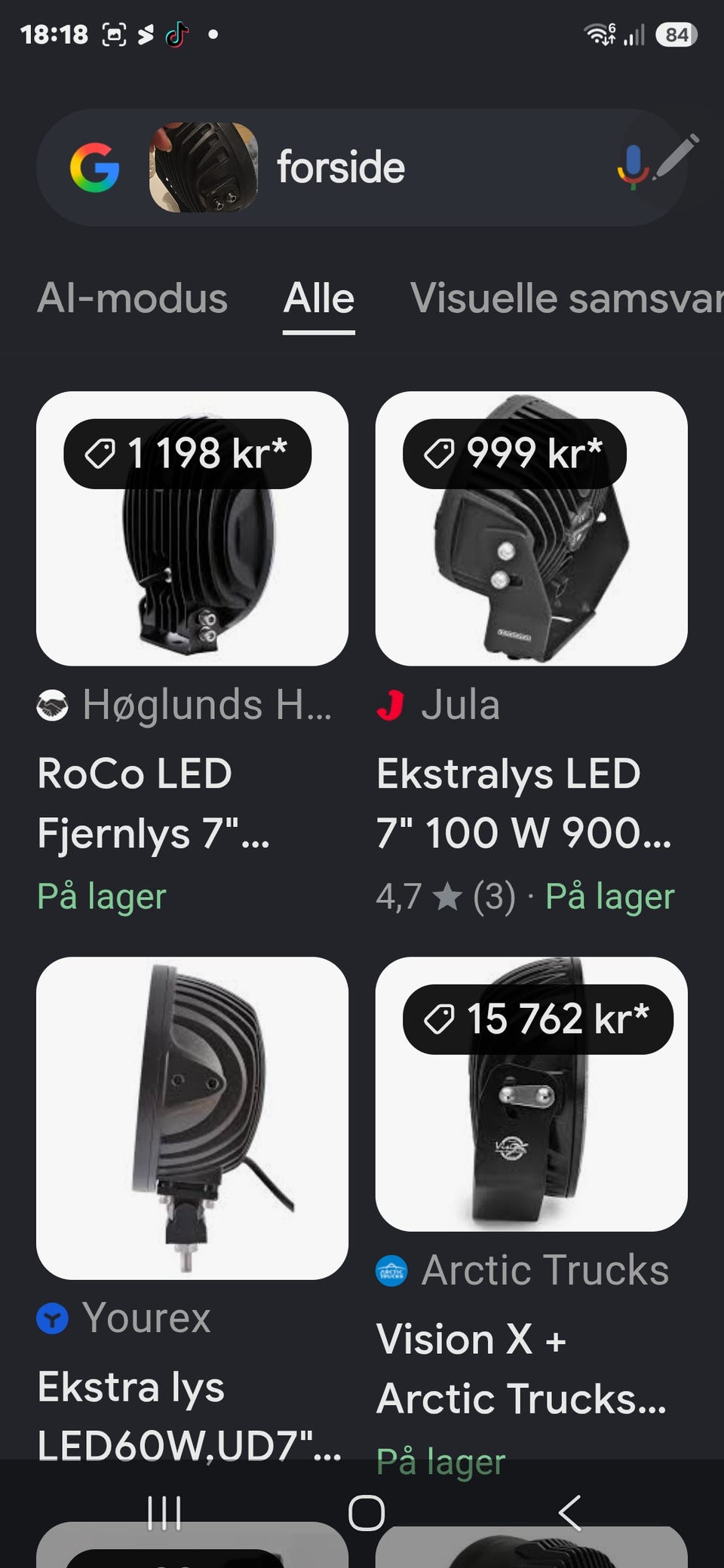Tap the Google logo in search bar
Screen dimensions: 724x1568
tap(95, 167)
